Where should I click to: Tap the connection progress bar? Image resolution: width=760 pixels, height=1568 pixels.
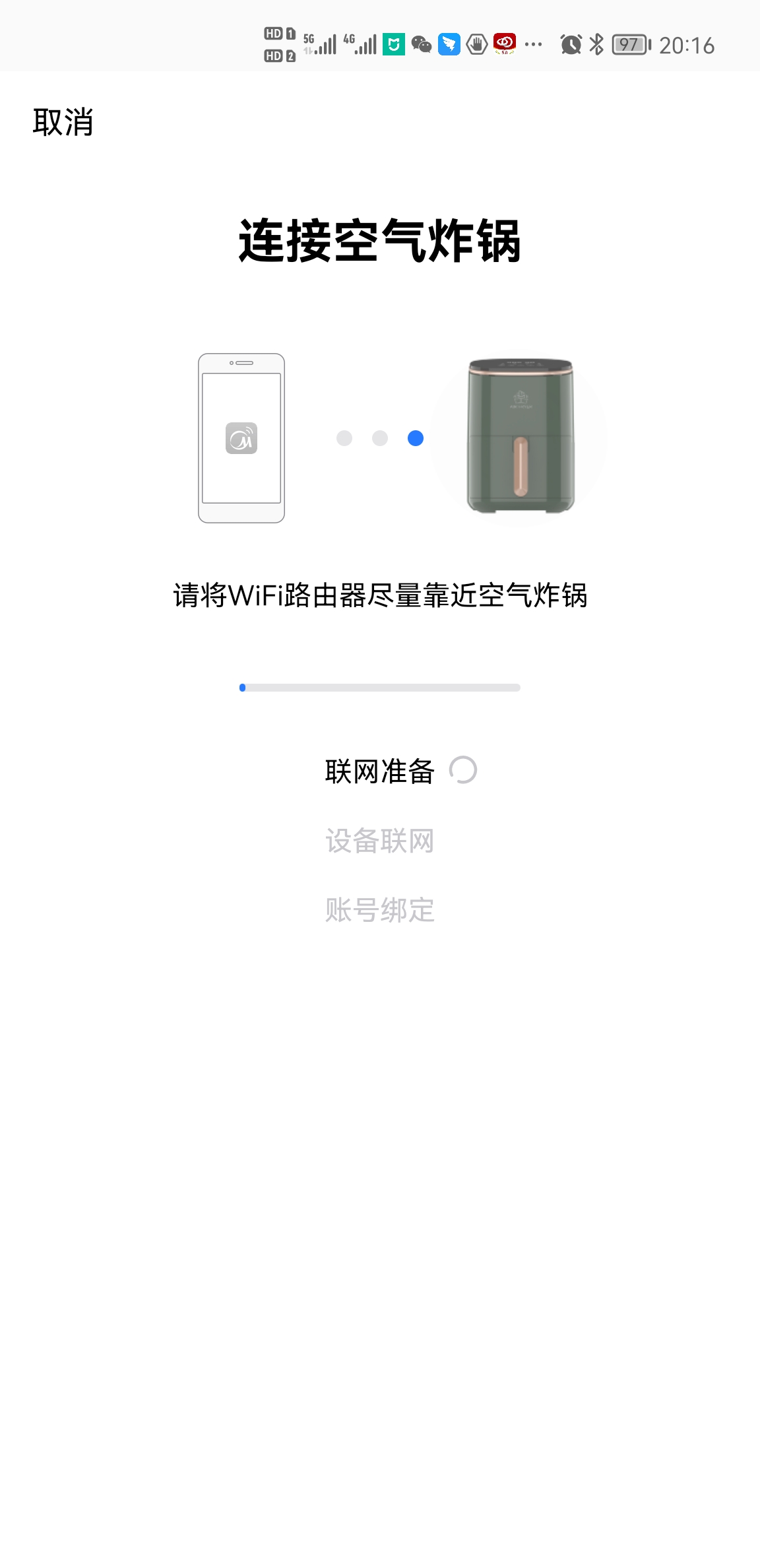coord(381,687)
